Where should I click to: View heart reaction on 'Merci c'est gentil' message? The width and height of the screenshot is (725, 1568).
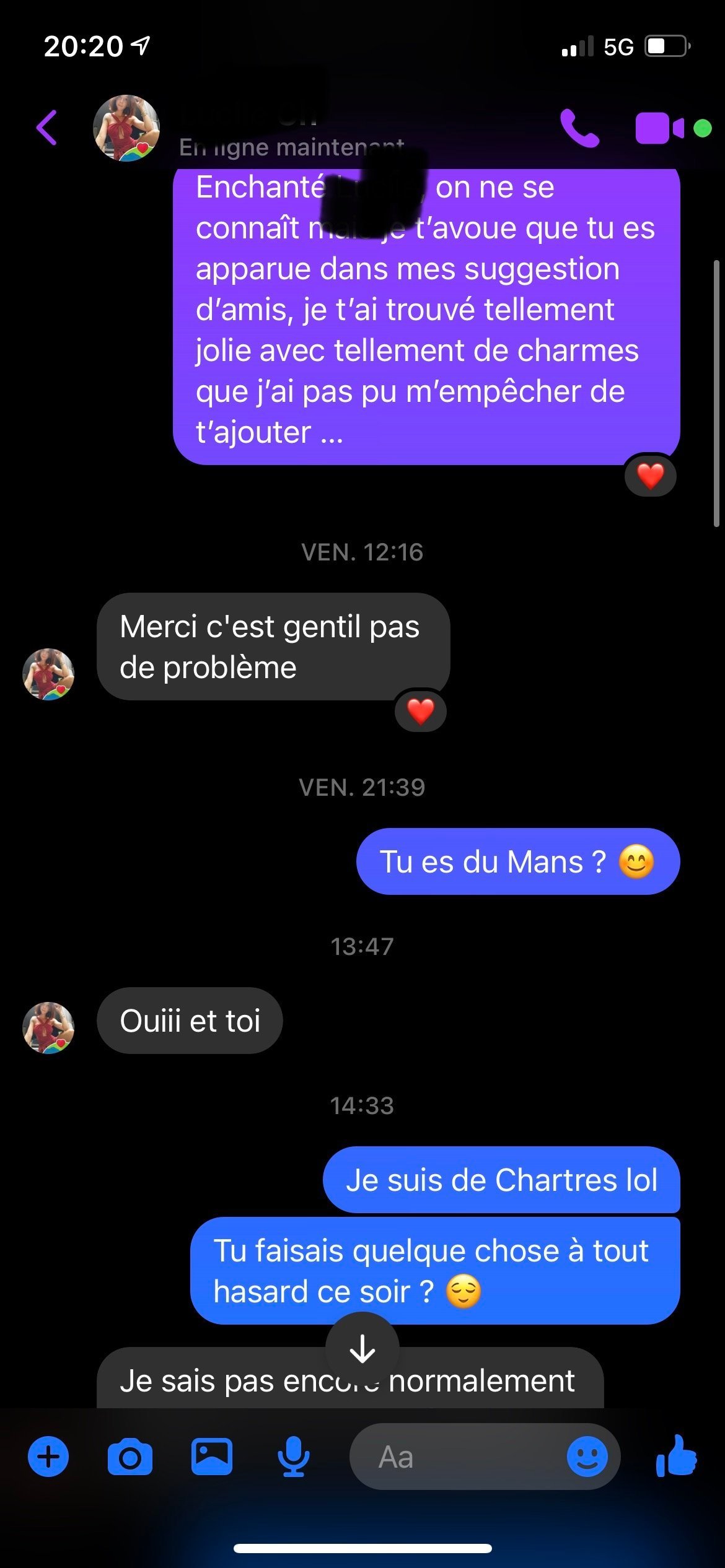point(421,711)
